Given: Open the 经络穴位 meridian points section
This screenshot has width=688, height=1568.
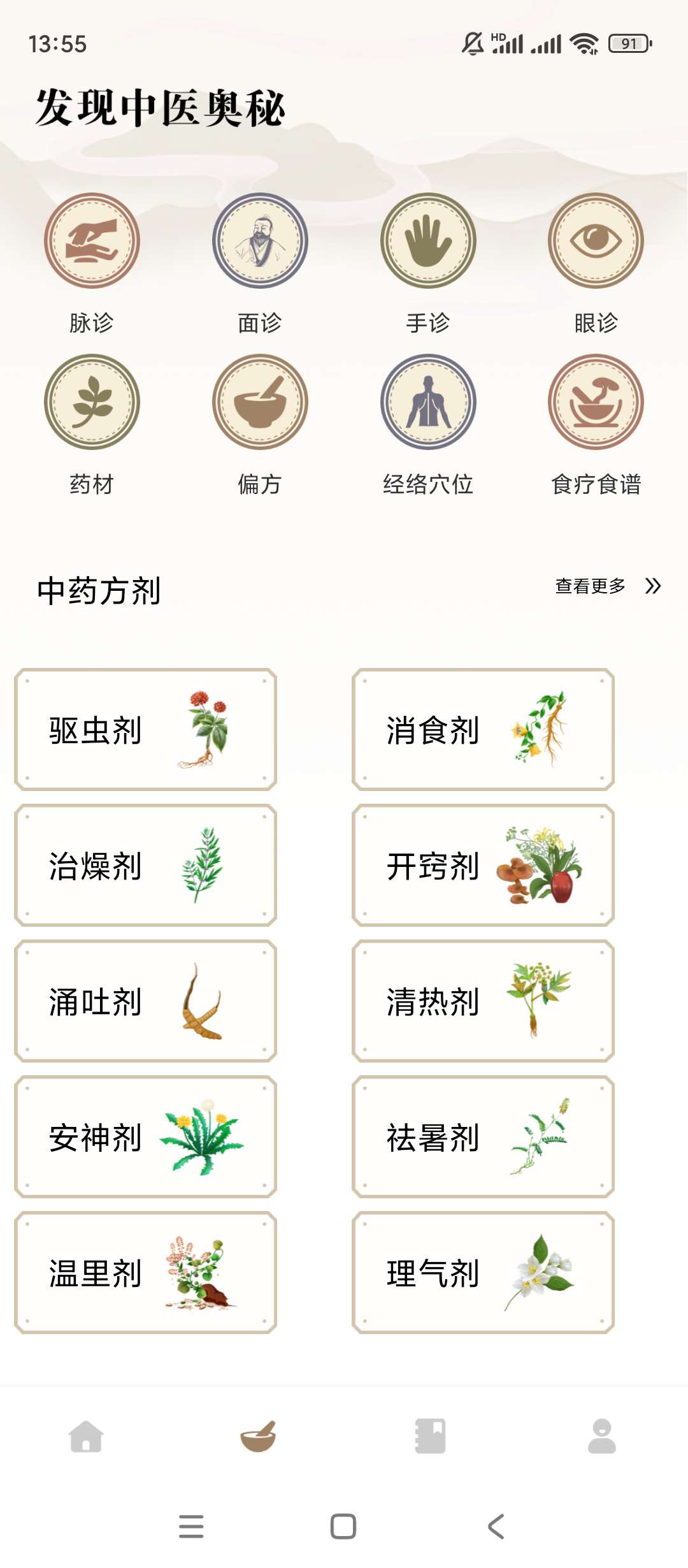Looking at the screenshot, I should pos(428,403).
